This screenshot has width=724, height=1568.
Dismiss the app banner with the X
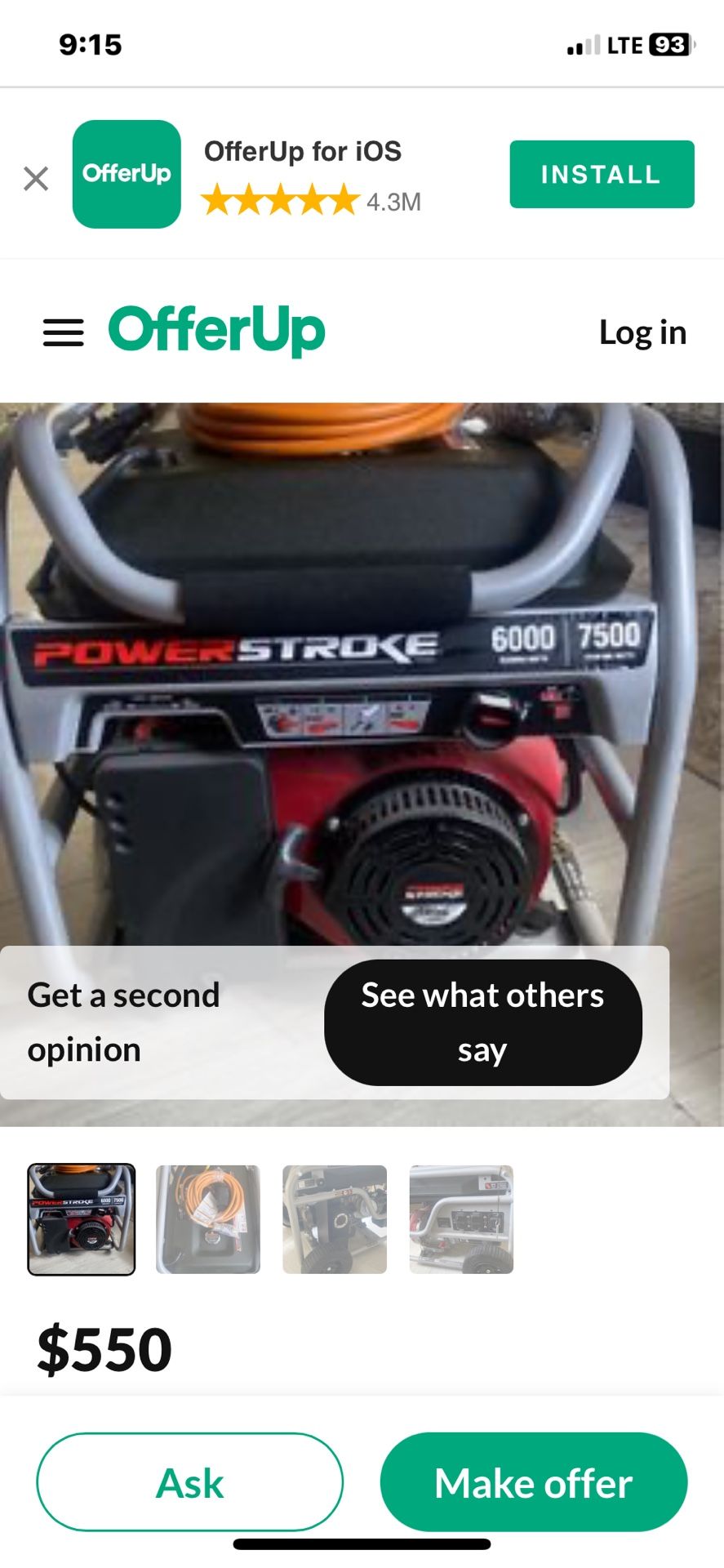click(36, 178)
